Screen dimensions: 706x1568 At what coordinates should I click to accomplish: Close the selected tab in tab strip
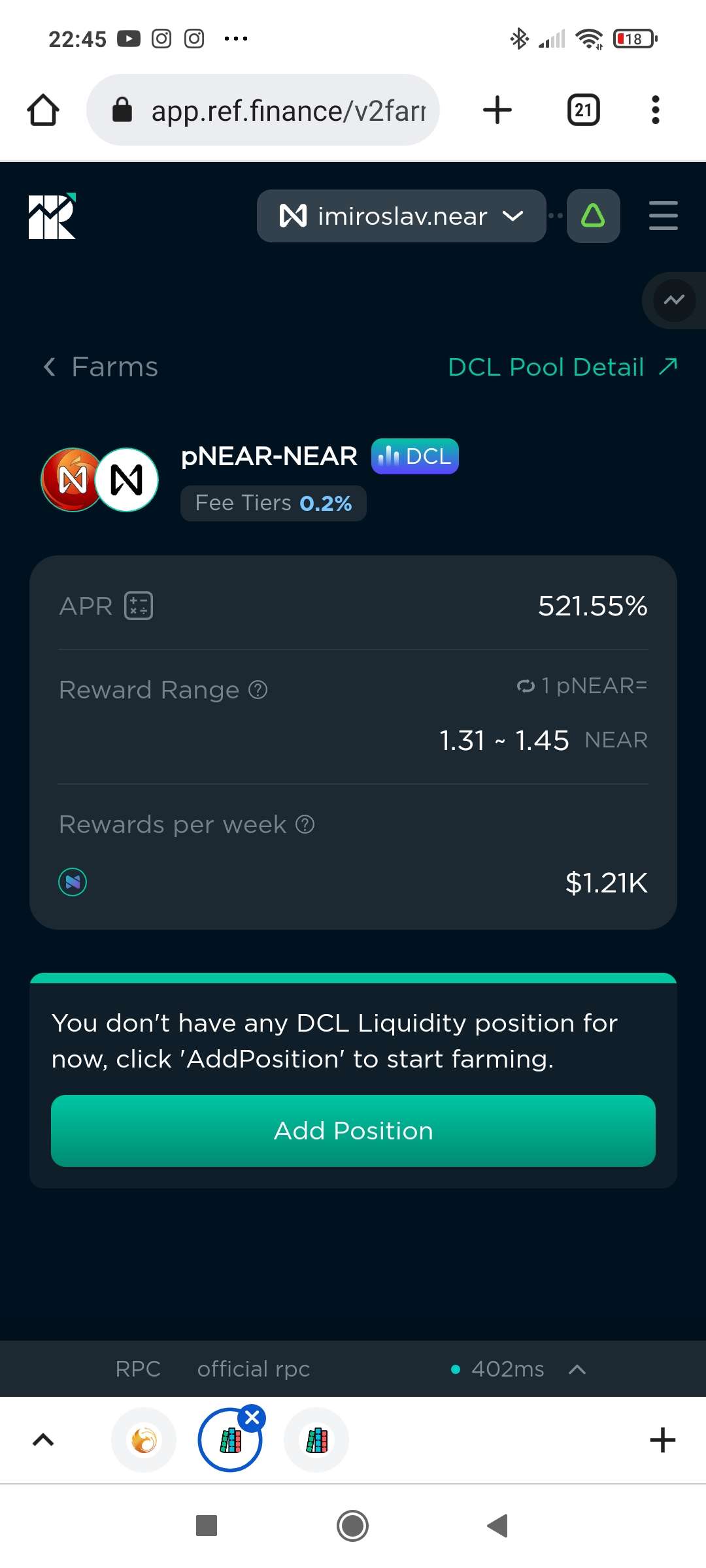(x=252, y=1418)
